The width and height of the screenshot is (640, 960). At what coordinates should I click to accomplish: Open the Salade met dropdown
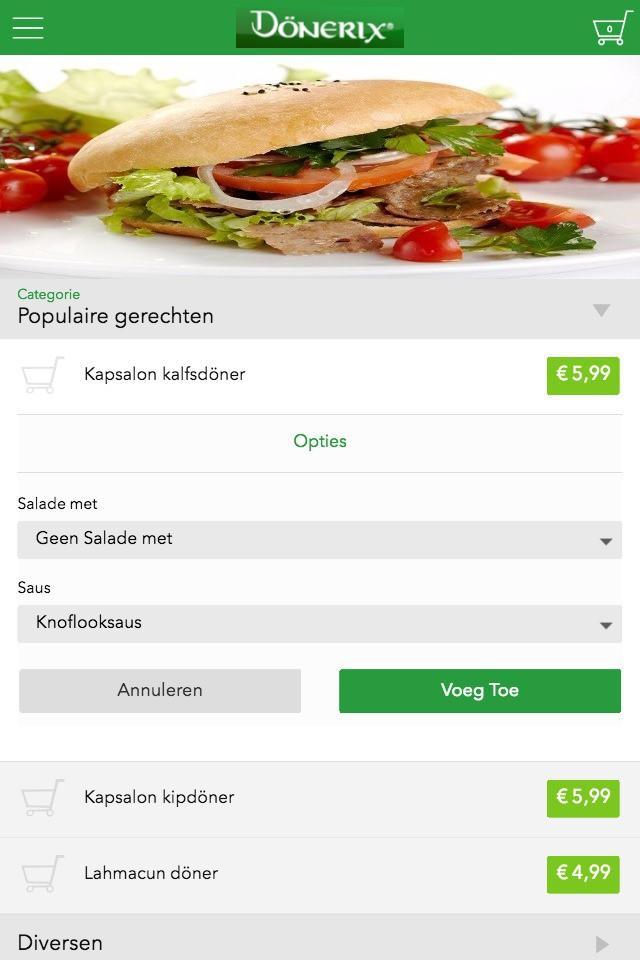click(320, 540)
